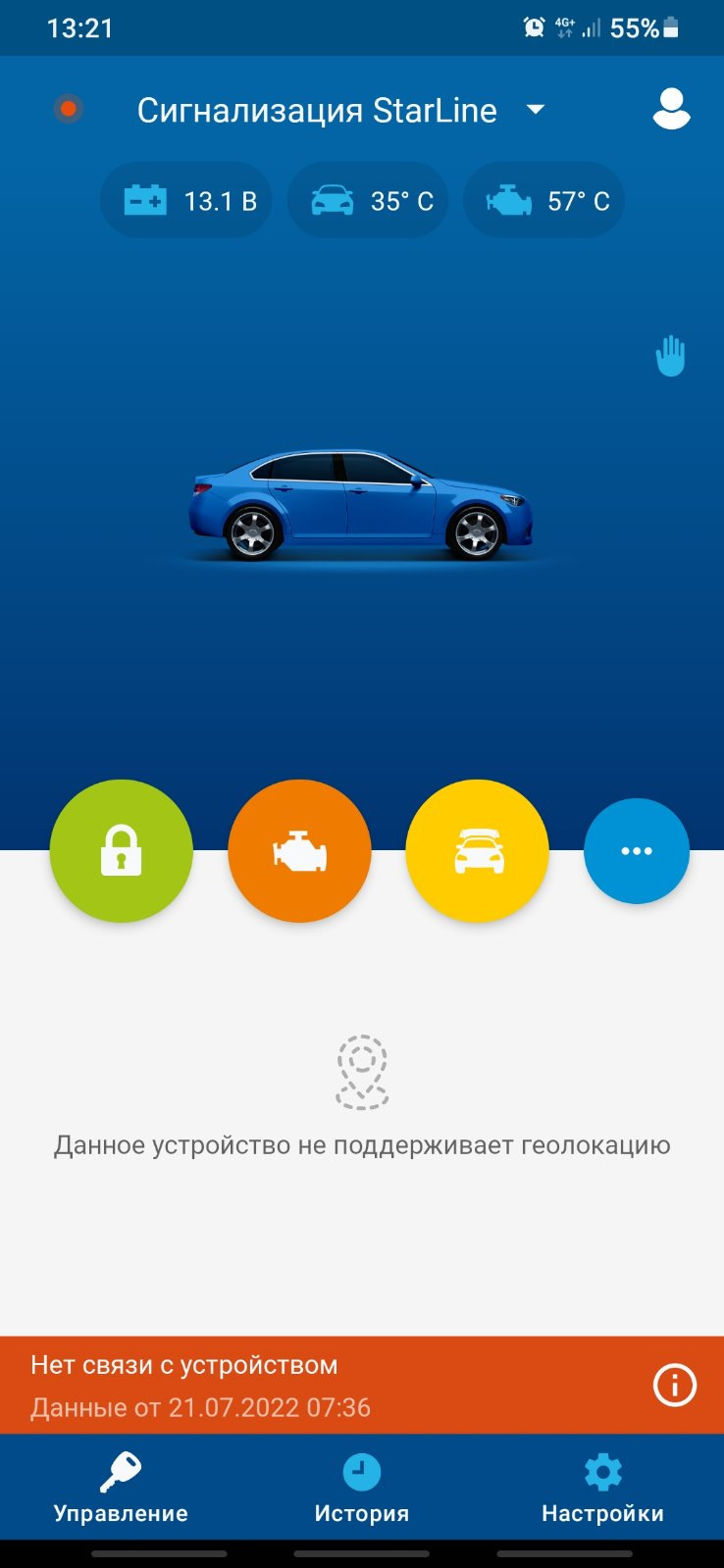Open the Сигнализация StarLine device dropdown
The image size is (724, 1568).
pyautogui.click(x=536, y=110)
